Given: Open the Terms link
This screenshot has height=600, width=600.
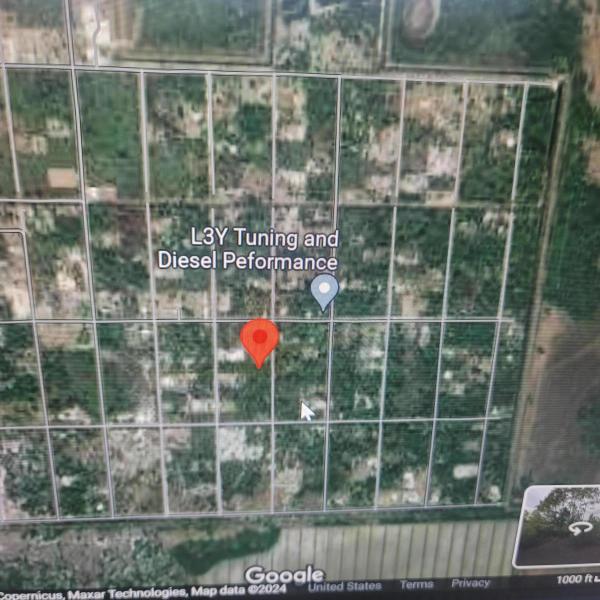Looking at the screenshot, I should [416, 584].
